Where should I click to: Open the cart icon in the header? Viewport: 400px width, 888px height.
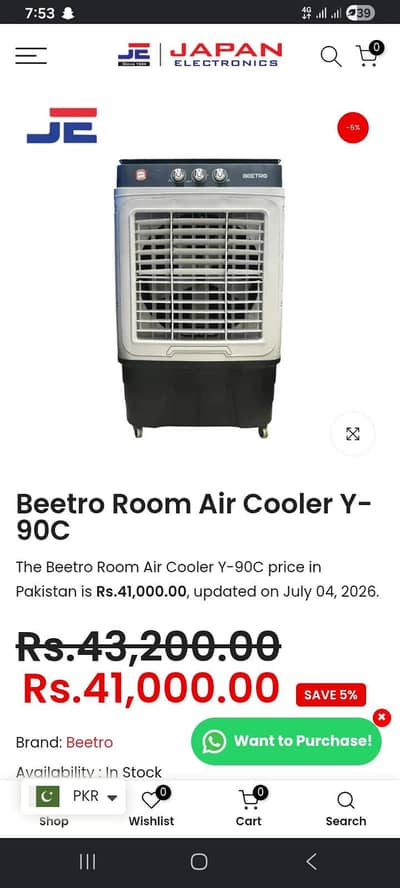pos(369,54)
